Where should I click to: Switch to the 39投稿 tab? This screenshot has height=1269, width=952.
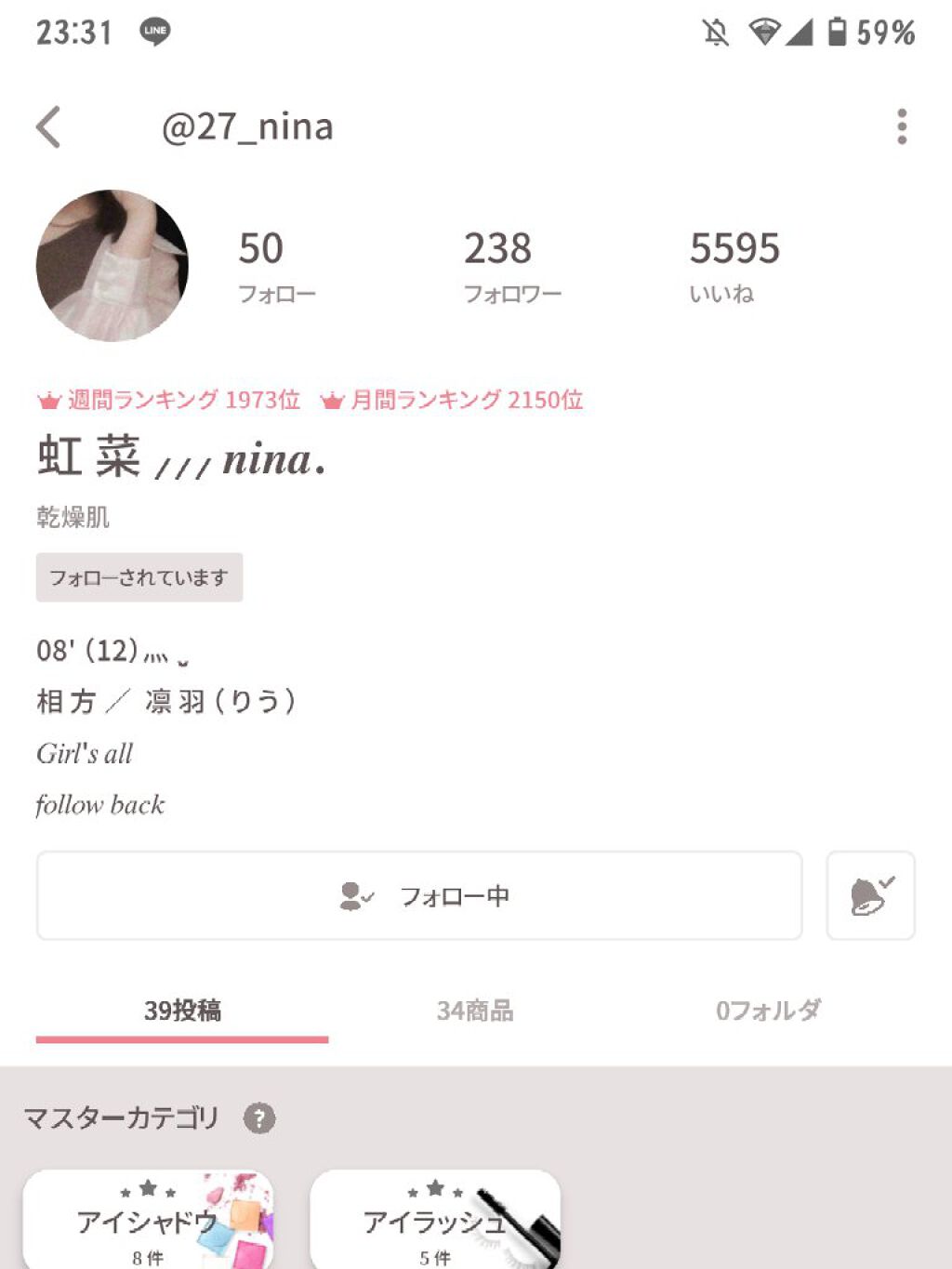pyautogui.click(x=182, y=1011)
